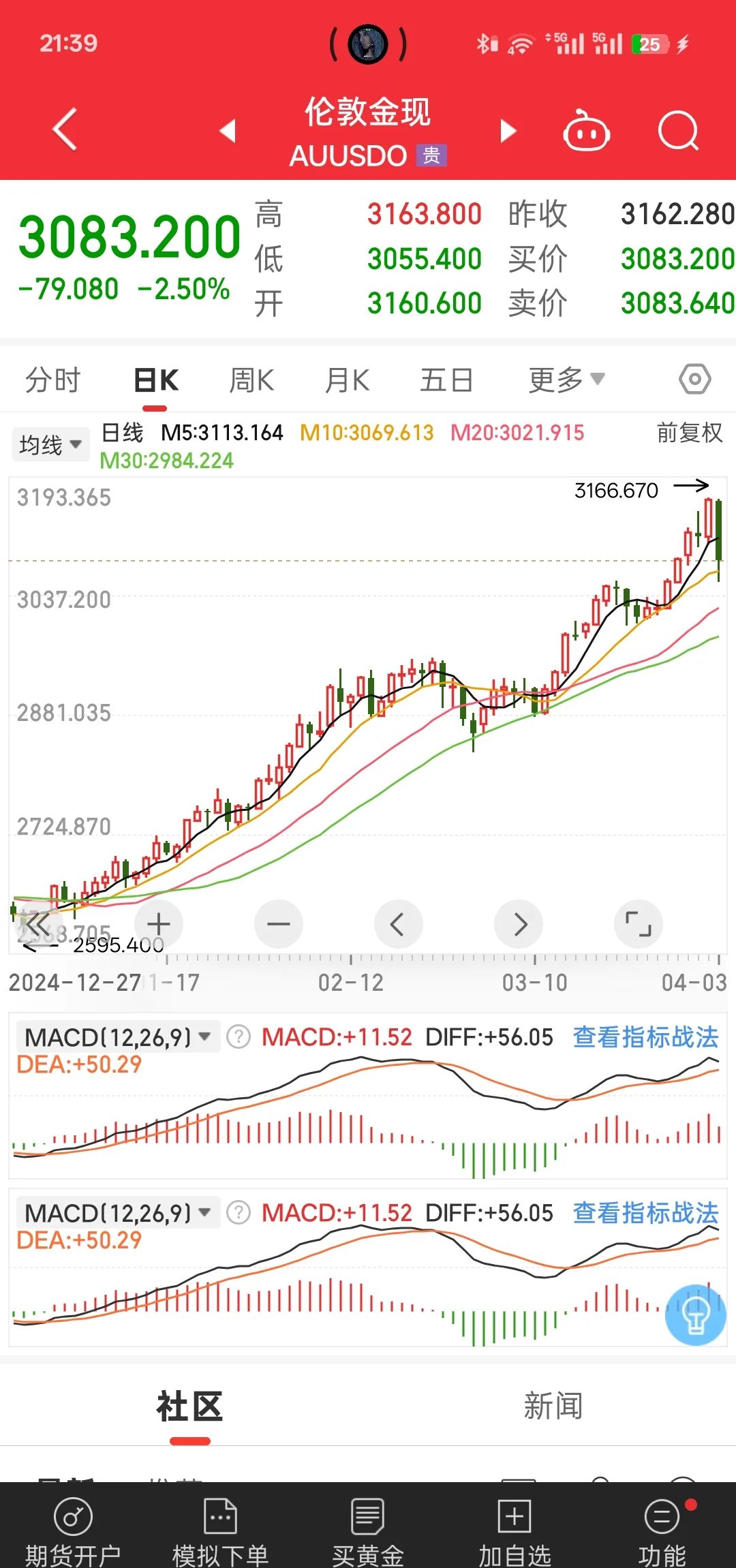Open 模拟下单 simulated trading
Screen dimensions: 736x1568
219,1526
